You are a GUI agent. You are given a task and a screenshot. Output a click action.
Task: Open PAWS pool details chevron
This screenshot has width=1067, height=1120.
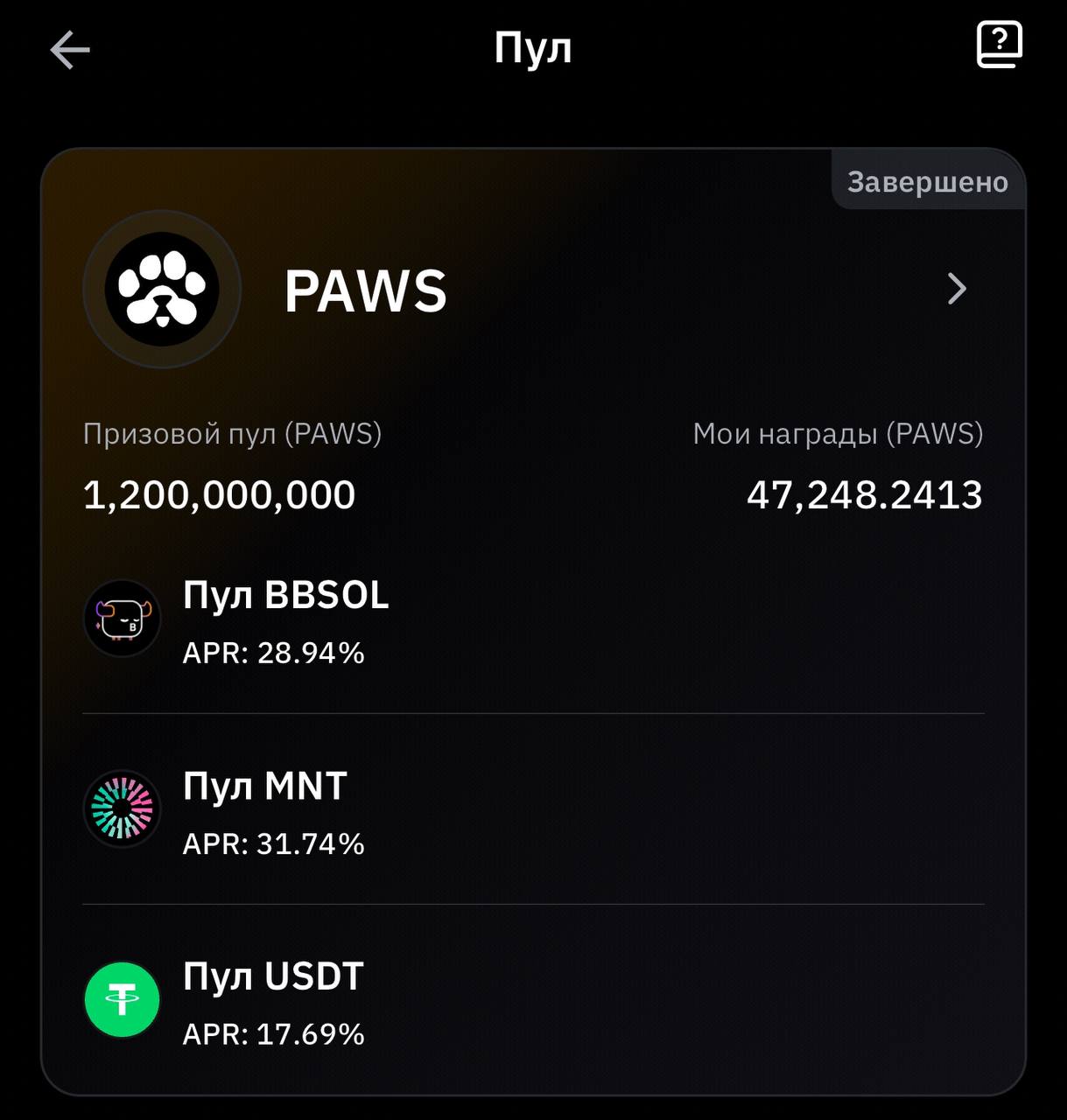click(x=957, y=289)
